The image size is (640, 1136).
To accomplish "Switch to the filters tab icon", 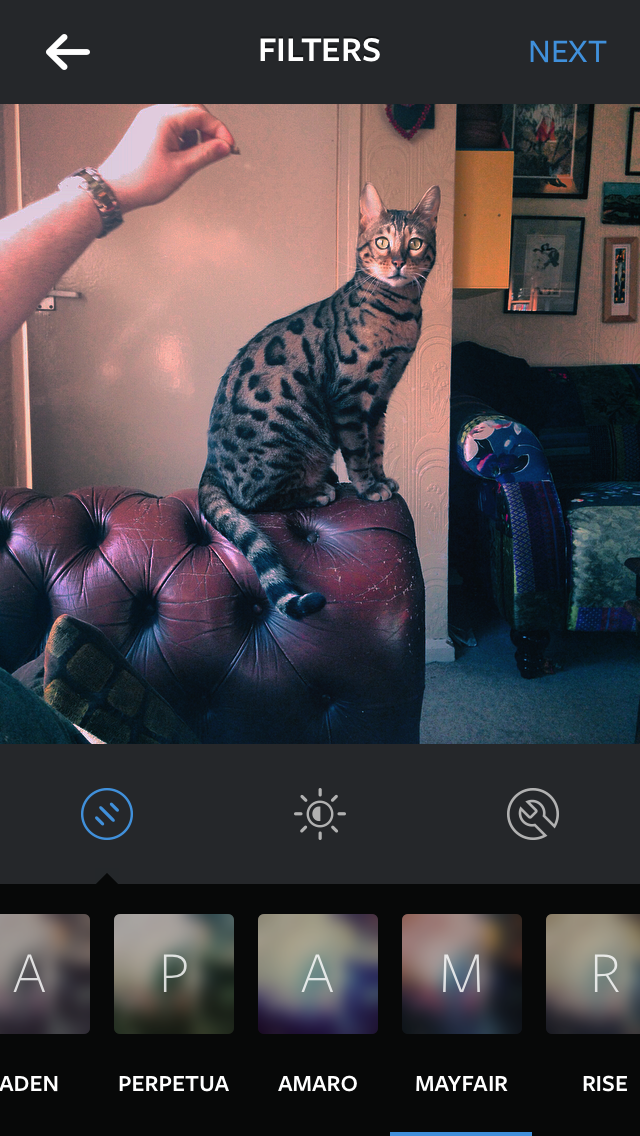I will [x=107, y=815].
